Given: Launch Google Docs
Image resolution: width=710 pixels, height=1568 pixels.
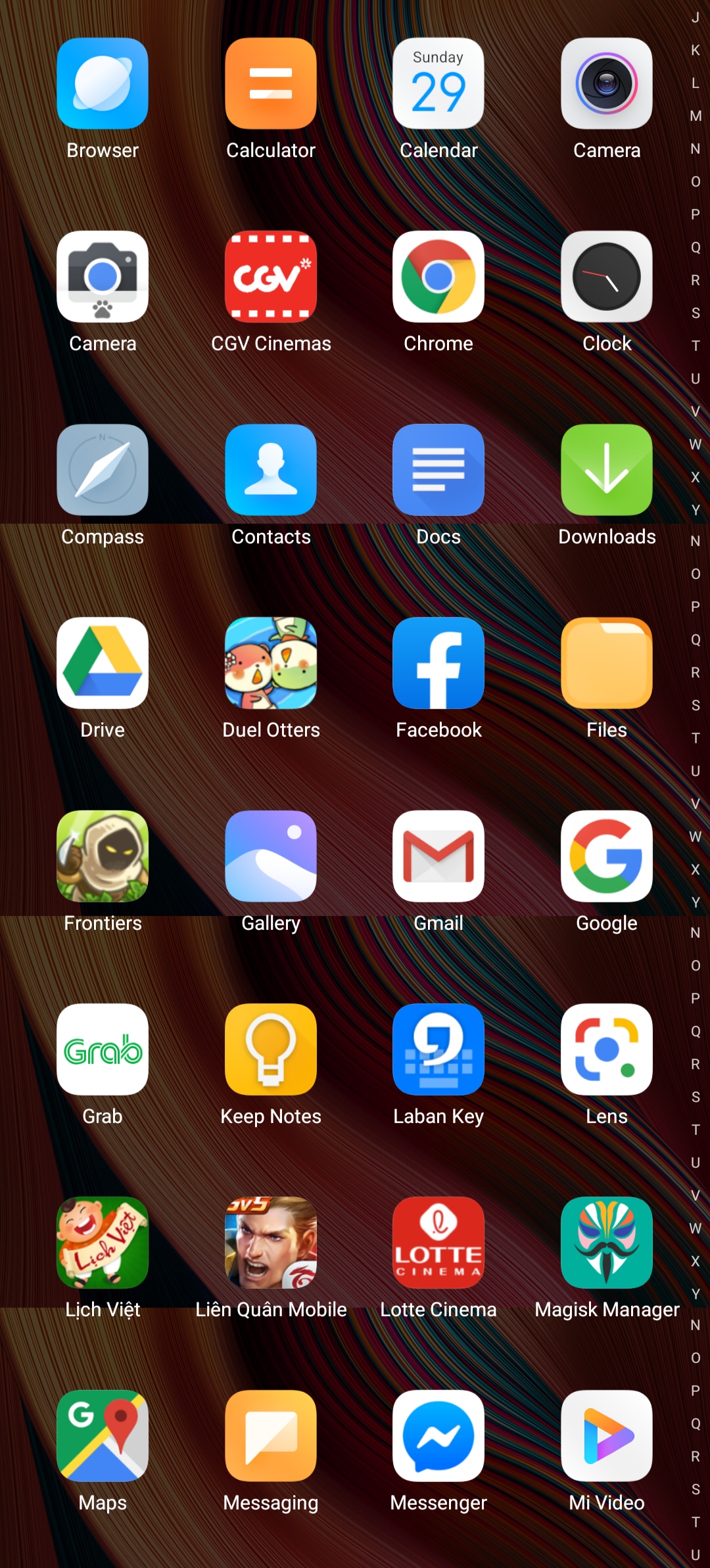Looking at the screenshot, I should coord(438,470).
